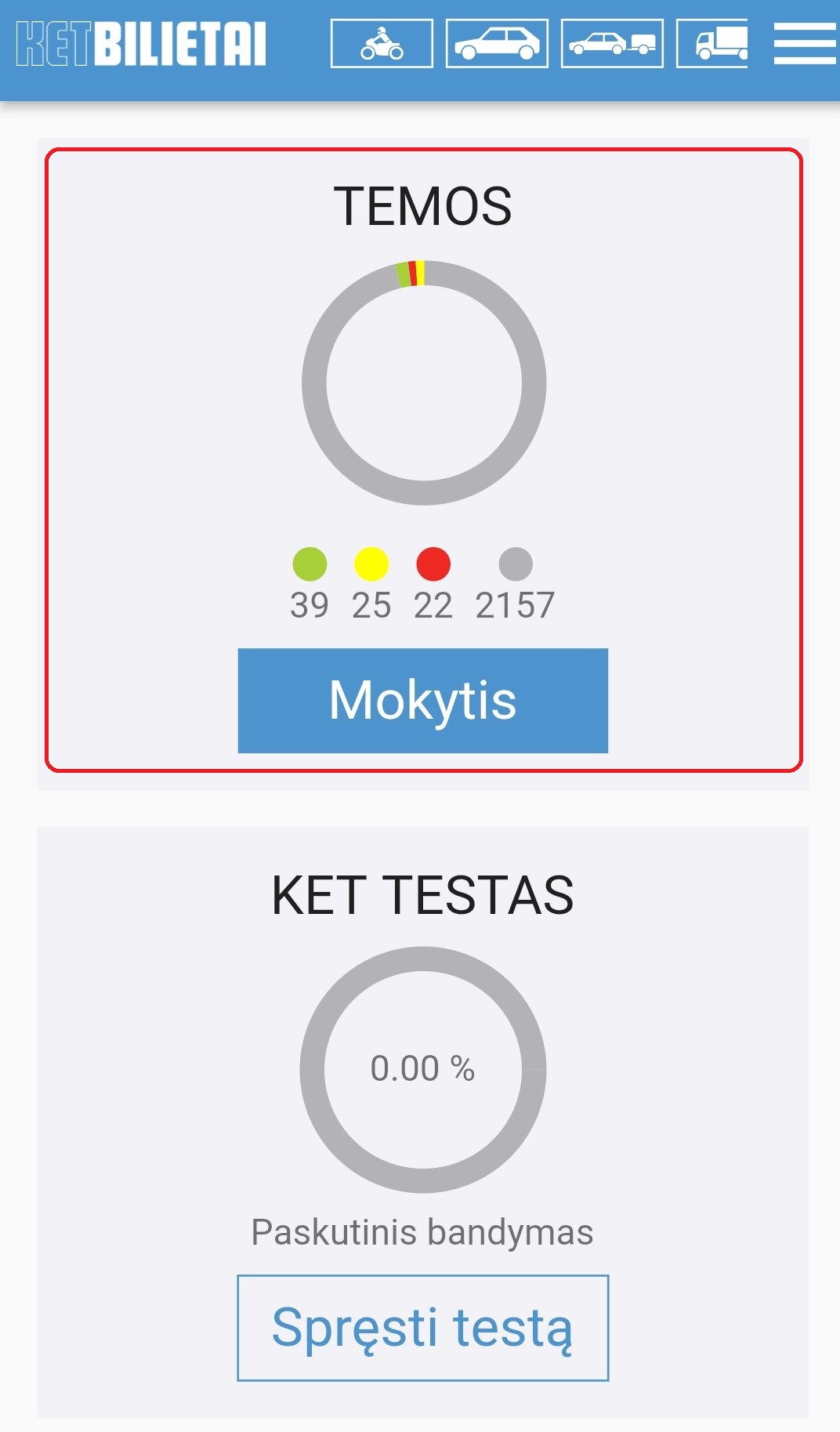Start the test with Spręsti testą
The width and height of the screenshot is (840, 1432).
pyautogui.click(x=422, y=1328)
